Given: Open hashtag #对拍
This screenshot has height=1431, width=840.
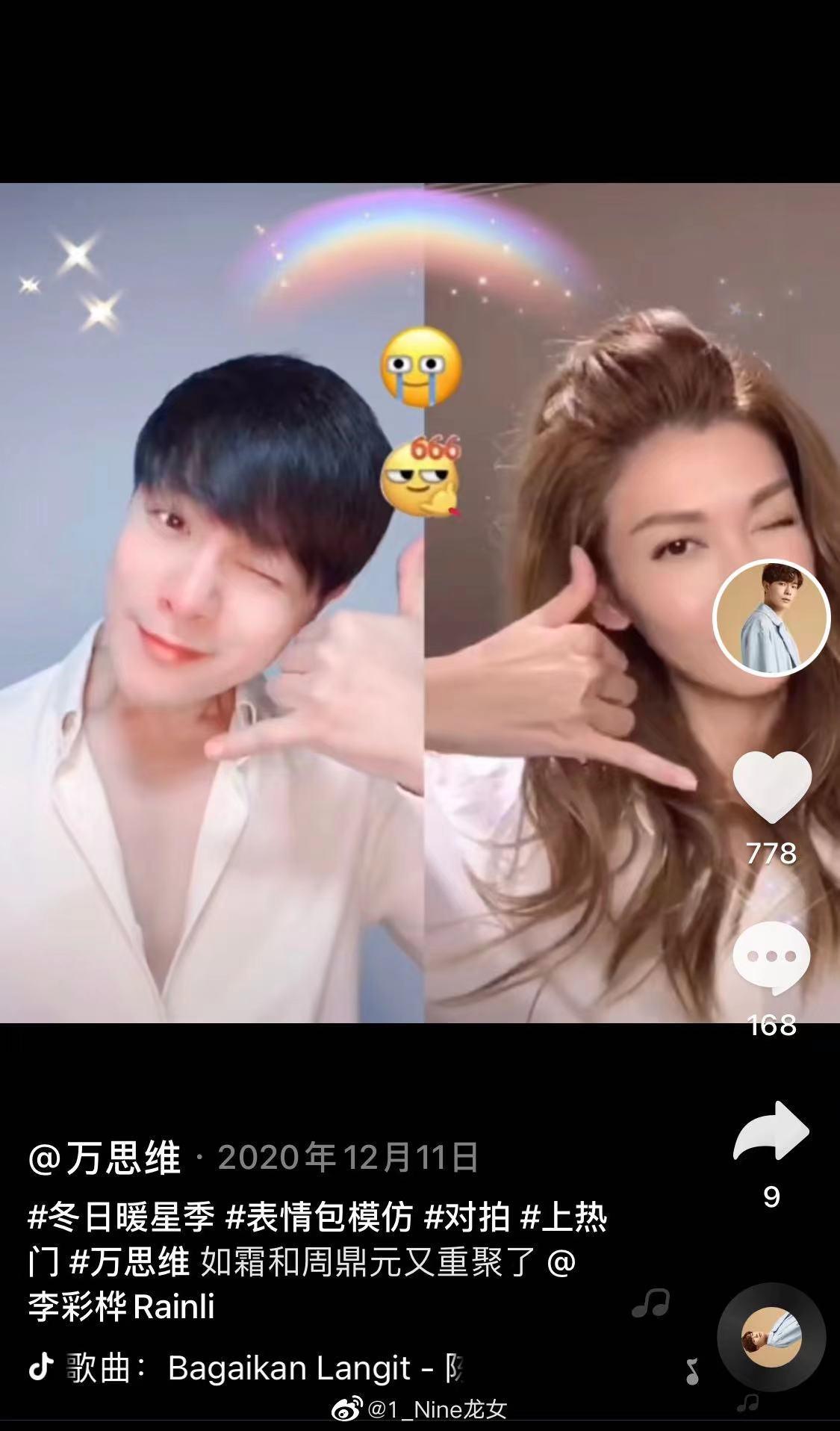Looking at the screenshot, I should 467,1218.
